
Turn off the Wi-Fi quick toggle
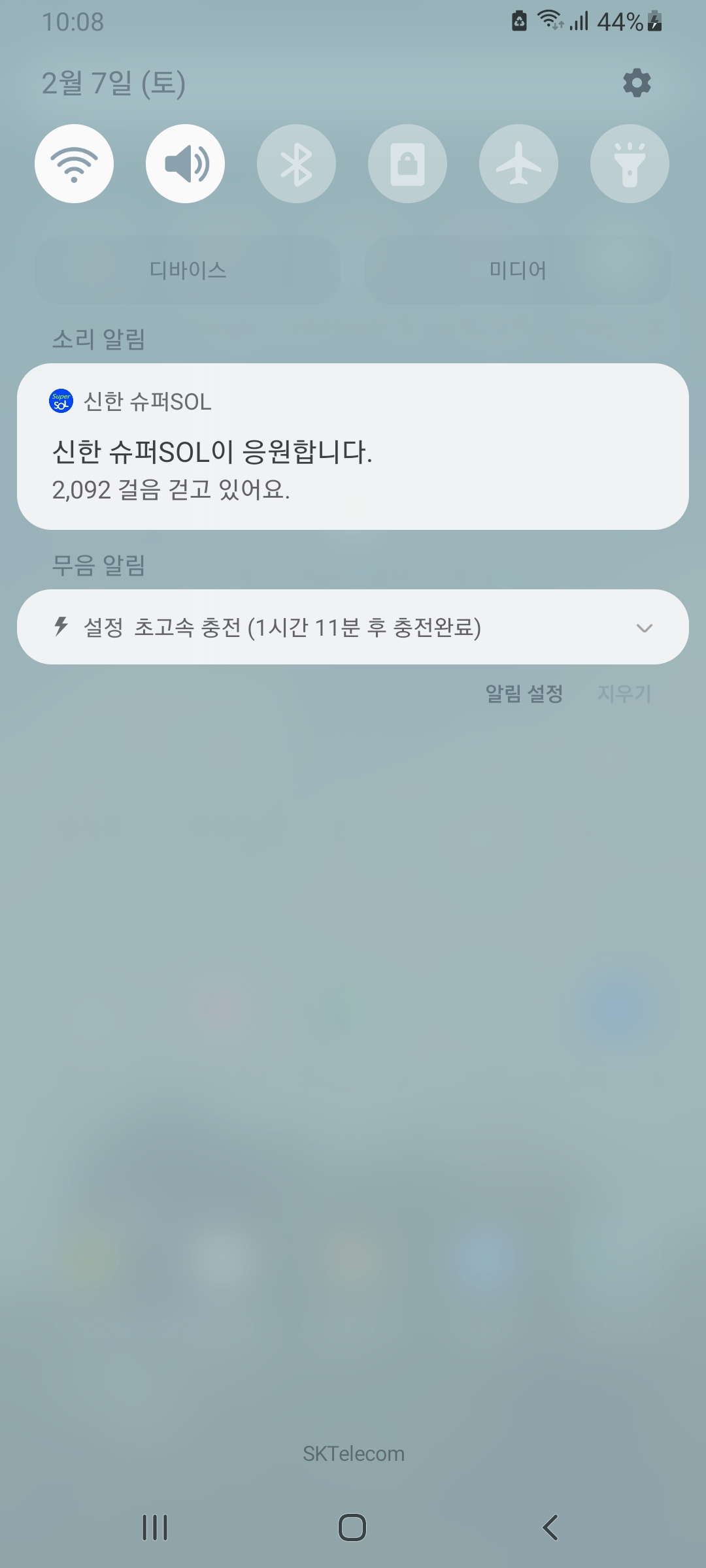[74, 163]
